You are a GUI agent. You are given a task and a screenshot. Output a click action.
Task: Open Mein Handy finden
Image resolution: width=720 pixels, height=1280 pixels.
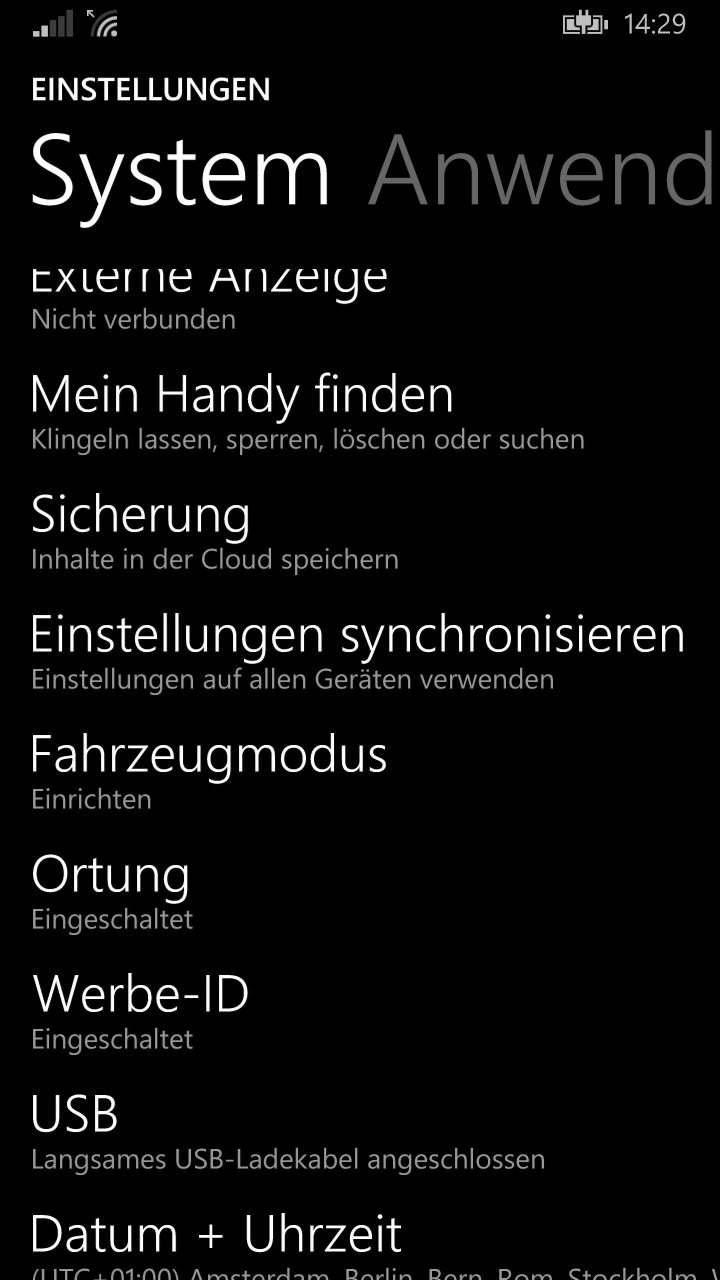360,412
